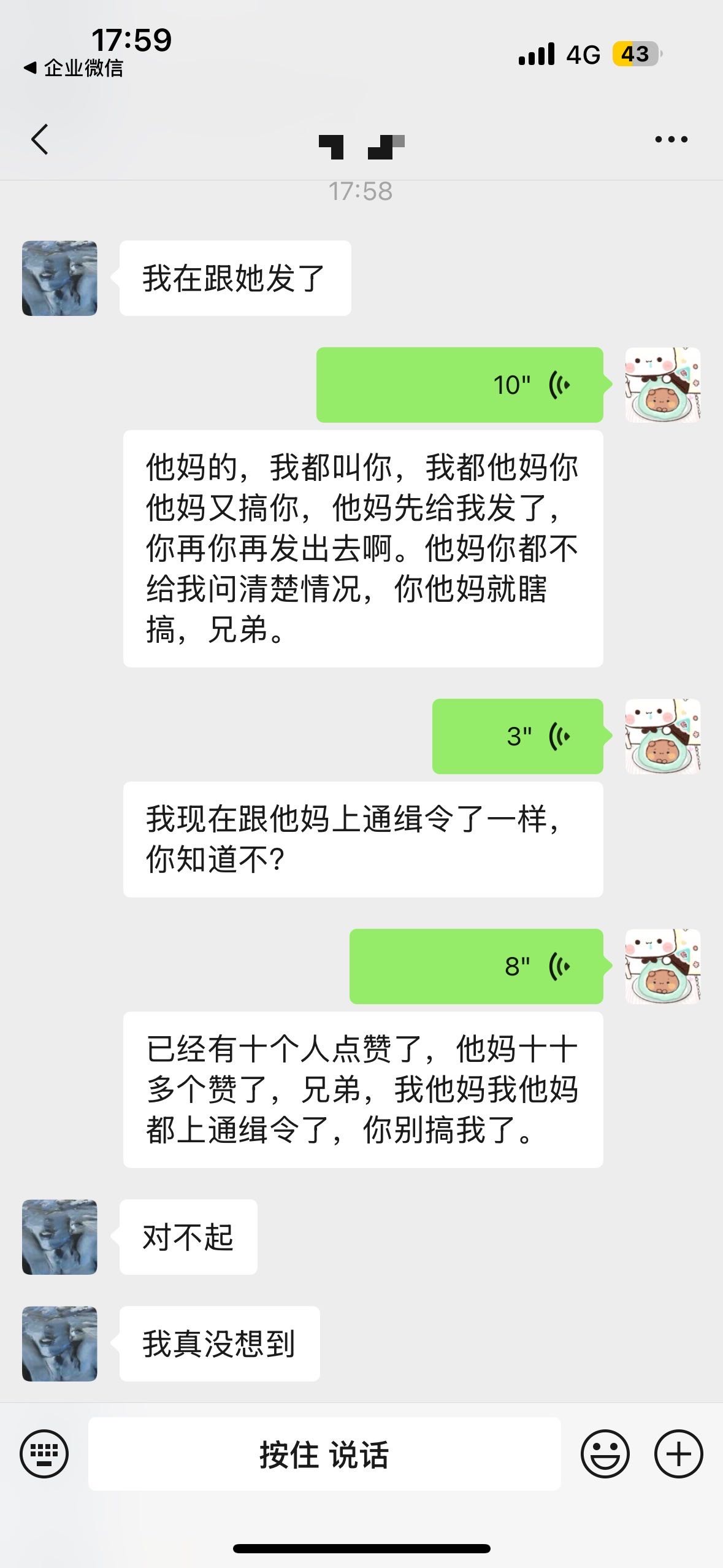The height and width of the screenshot is (1568, 723).
Task: Open the plus attachments menu
Action: [x=678, y=1454]
